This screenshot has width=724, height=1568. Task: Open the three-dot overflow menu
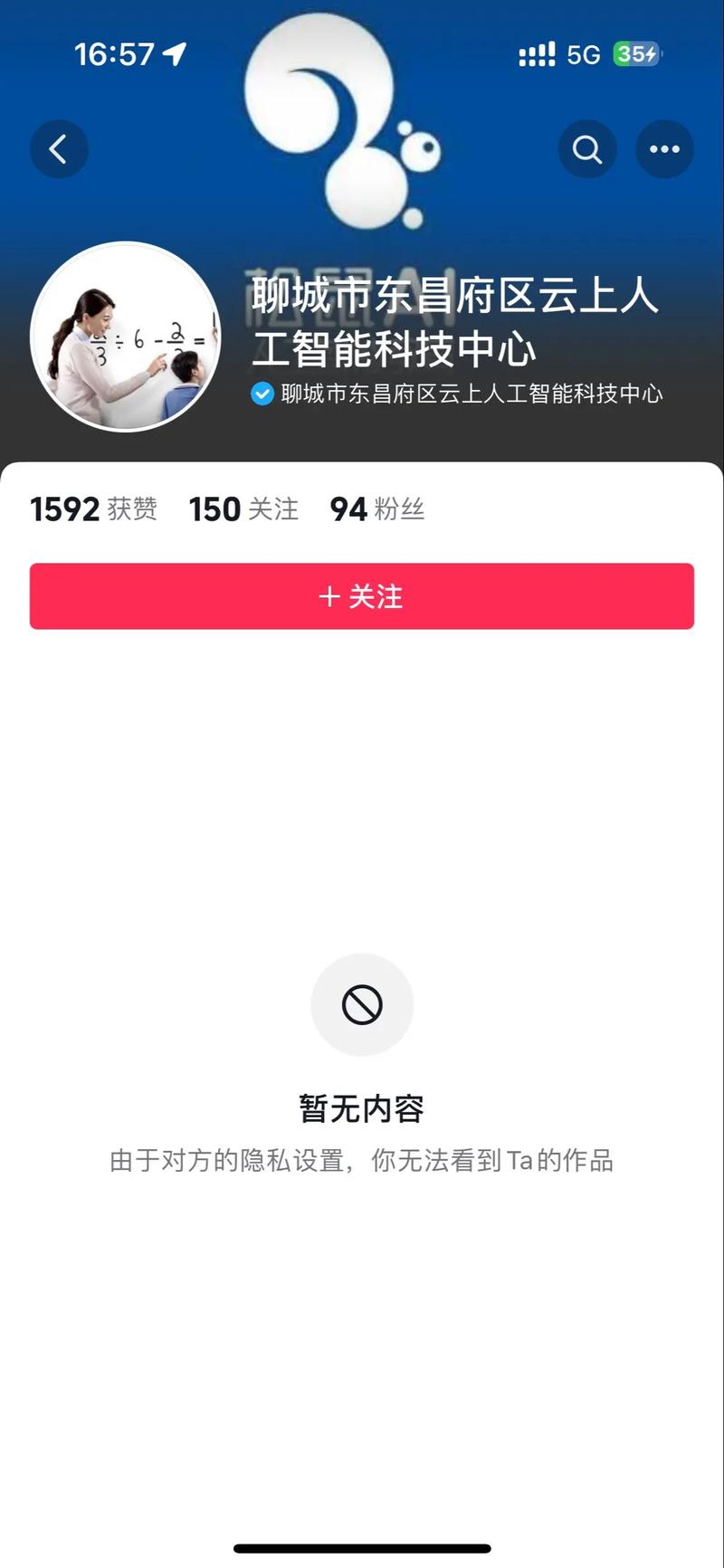[664, 149]
